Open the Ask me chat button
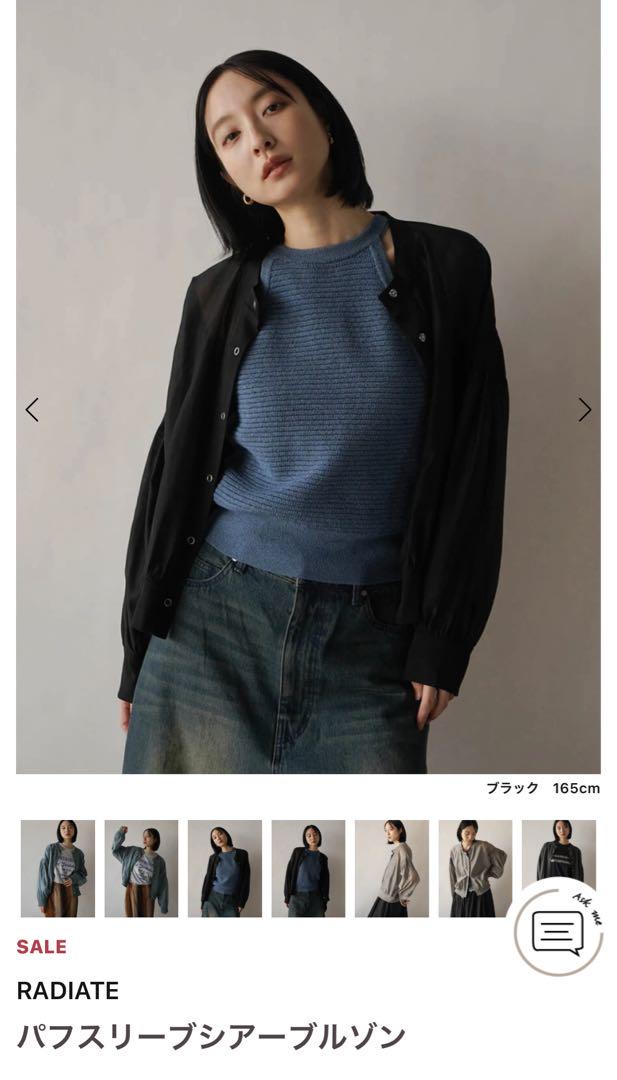The width and height of the screenshot is (617, 1080). click(558, 932)
